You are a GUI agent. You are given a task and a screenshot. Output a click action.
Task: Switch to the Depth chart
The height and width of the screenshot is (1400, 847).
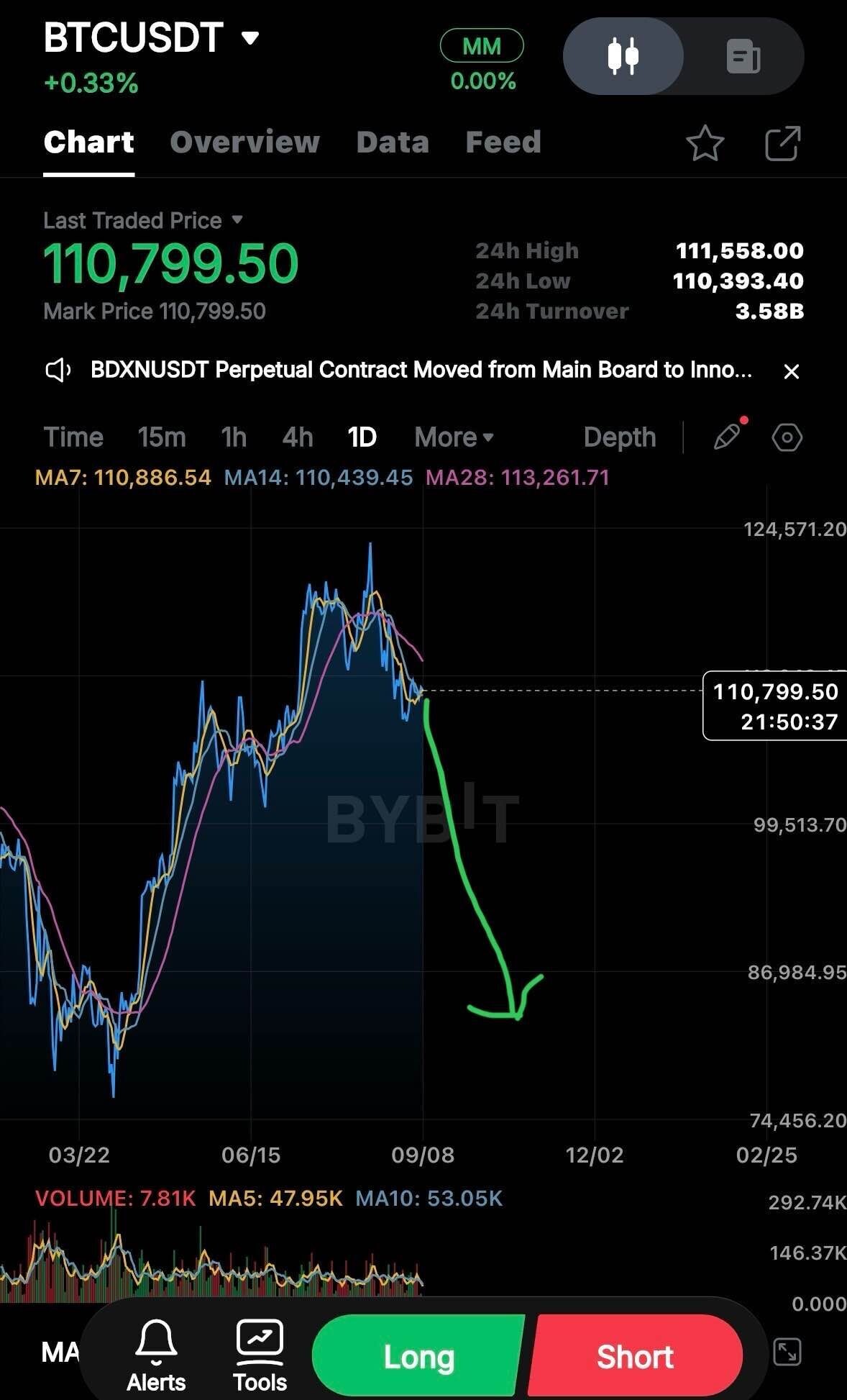click(x=619, y=437)
